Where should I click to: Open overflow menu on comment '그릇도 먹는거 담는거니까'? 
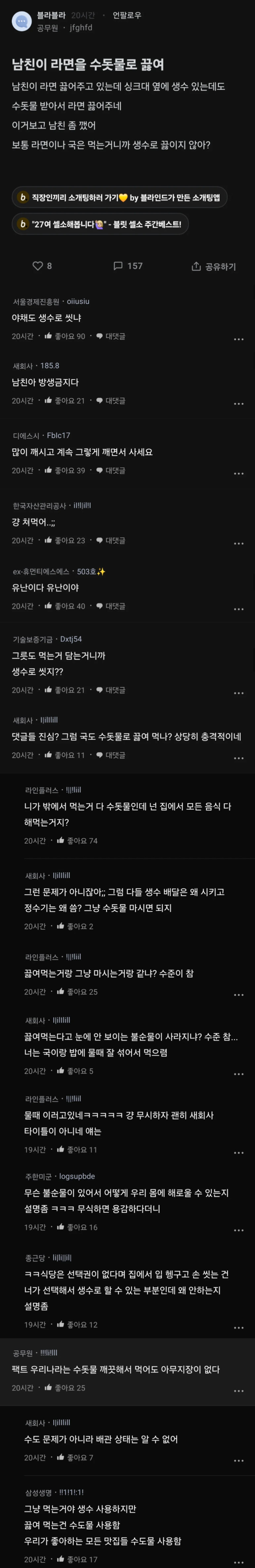pyautogui.click(x=238, y=693)
